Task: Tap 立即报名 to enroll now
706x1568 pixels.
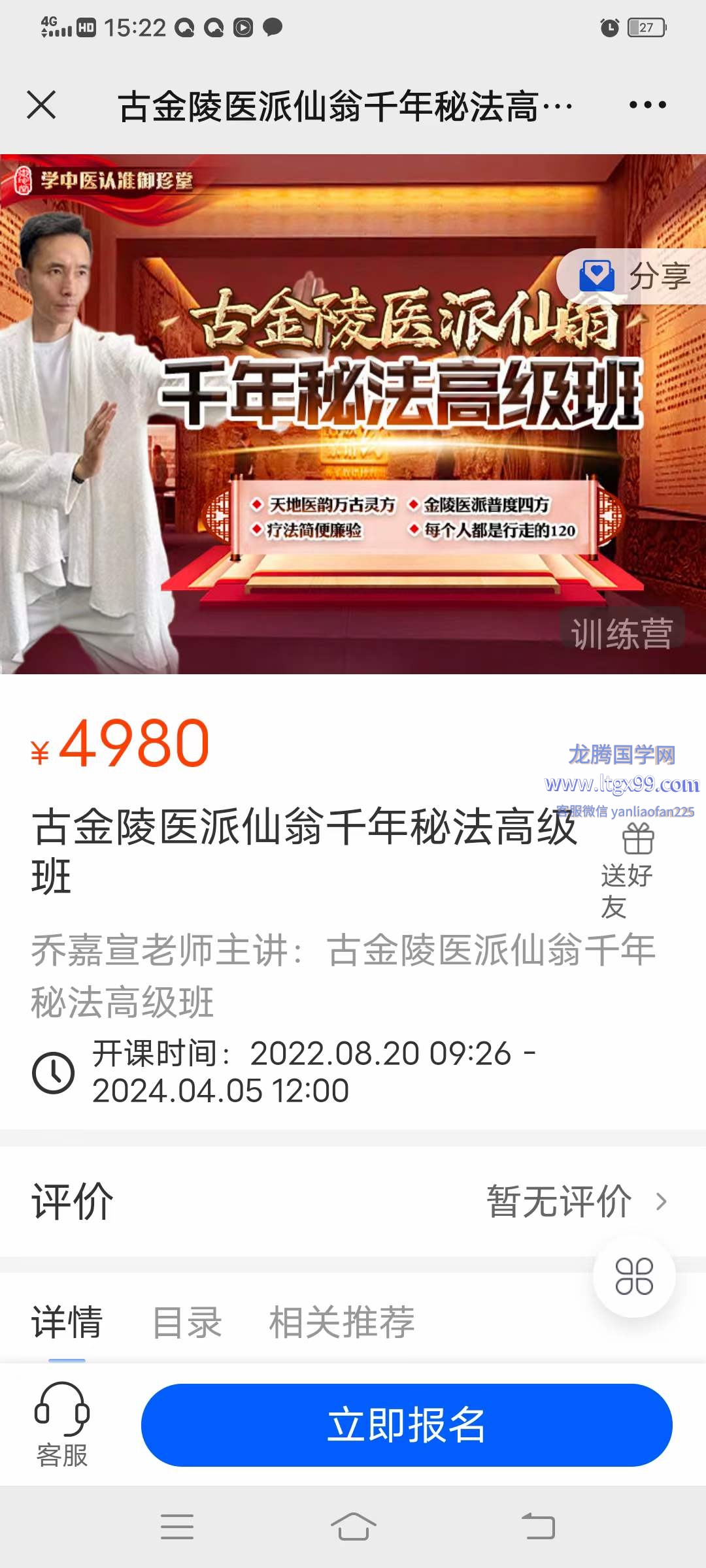Action: tap(407, 1426)
